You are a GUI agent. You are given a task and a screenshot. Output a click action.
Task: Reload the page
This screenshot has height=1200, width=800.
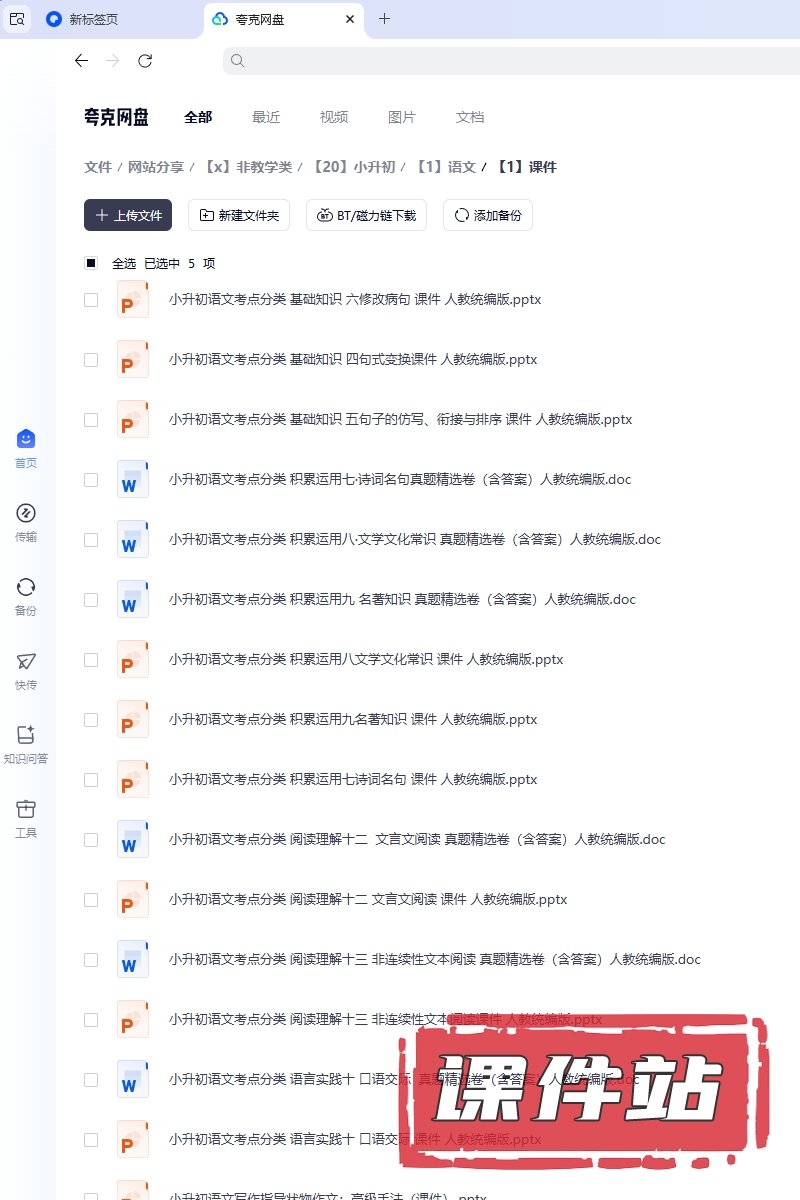(145, 61)
